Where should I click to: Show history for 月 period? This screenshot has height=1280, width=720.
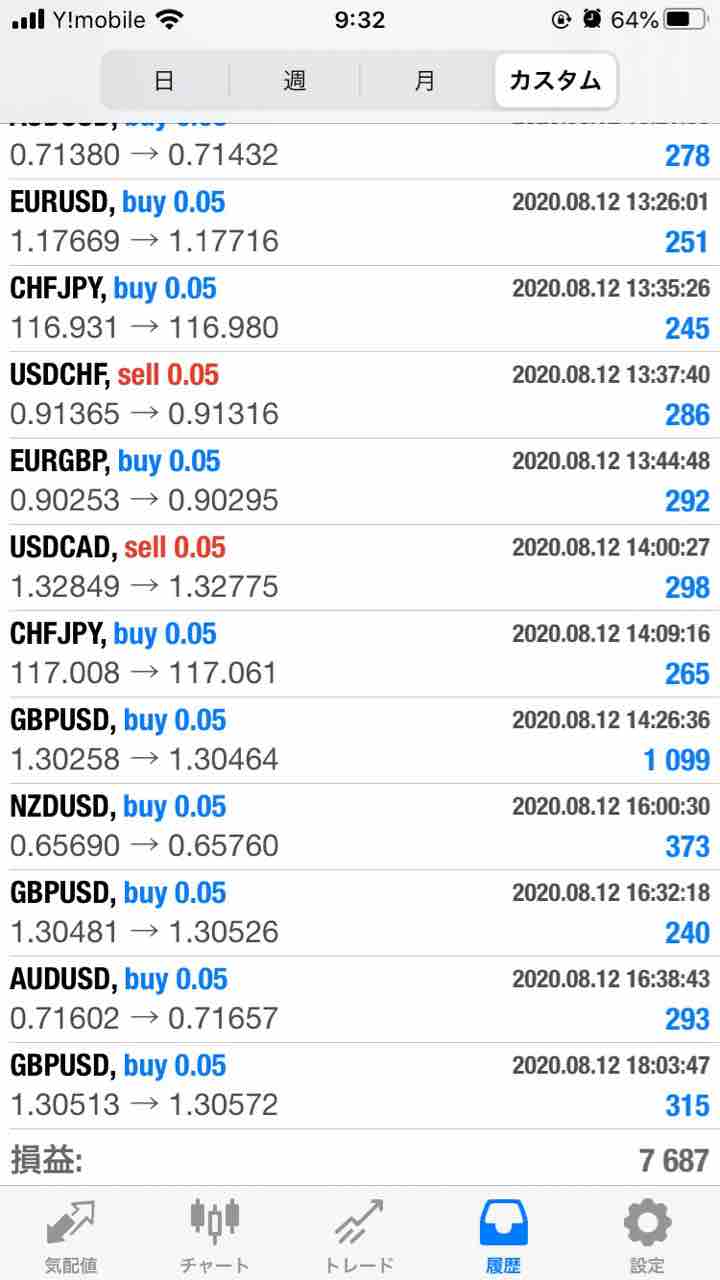[x=425, y=80]
